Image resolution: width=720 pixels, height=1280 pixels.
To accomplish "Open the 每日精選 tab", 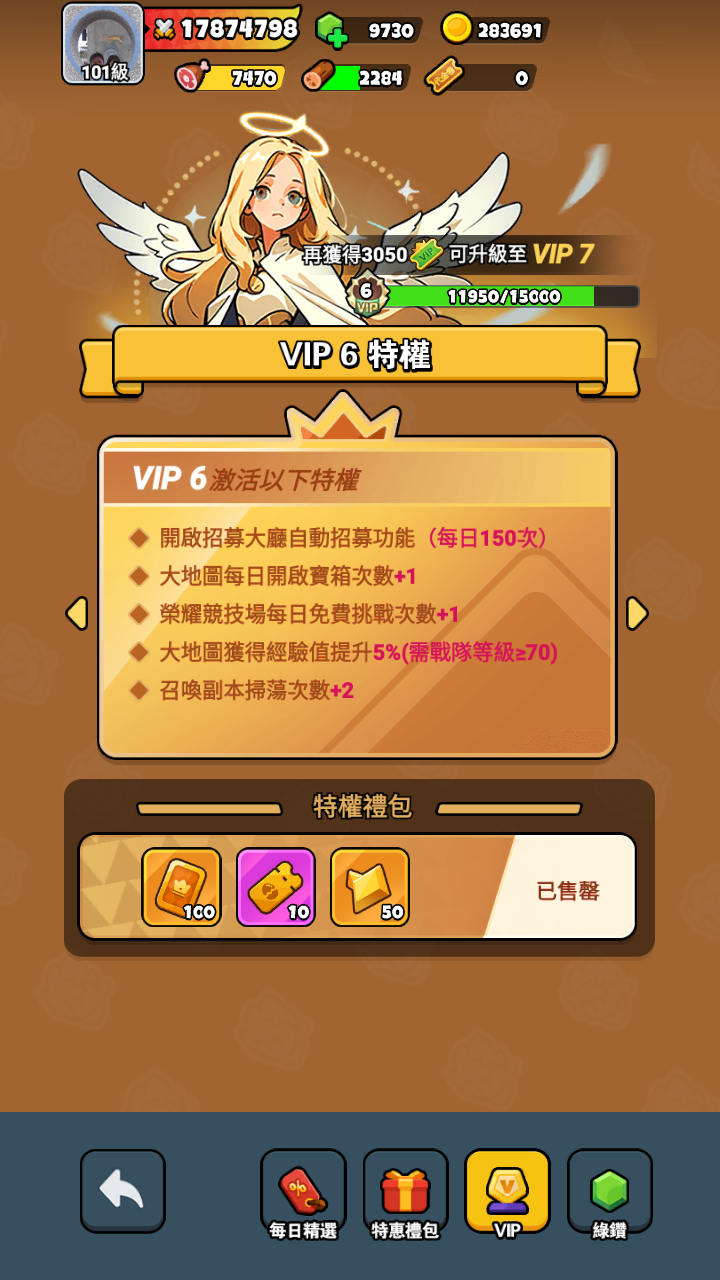I will click(303, 1192).
